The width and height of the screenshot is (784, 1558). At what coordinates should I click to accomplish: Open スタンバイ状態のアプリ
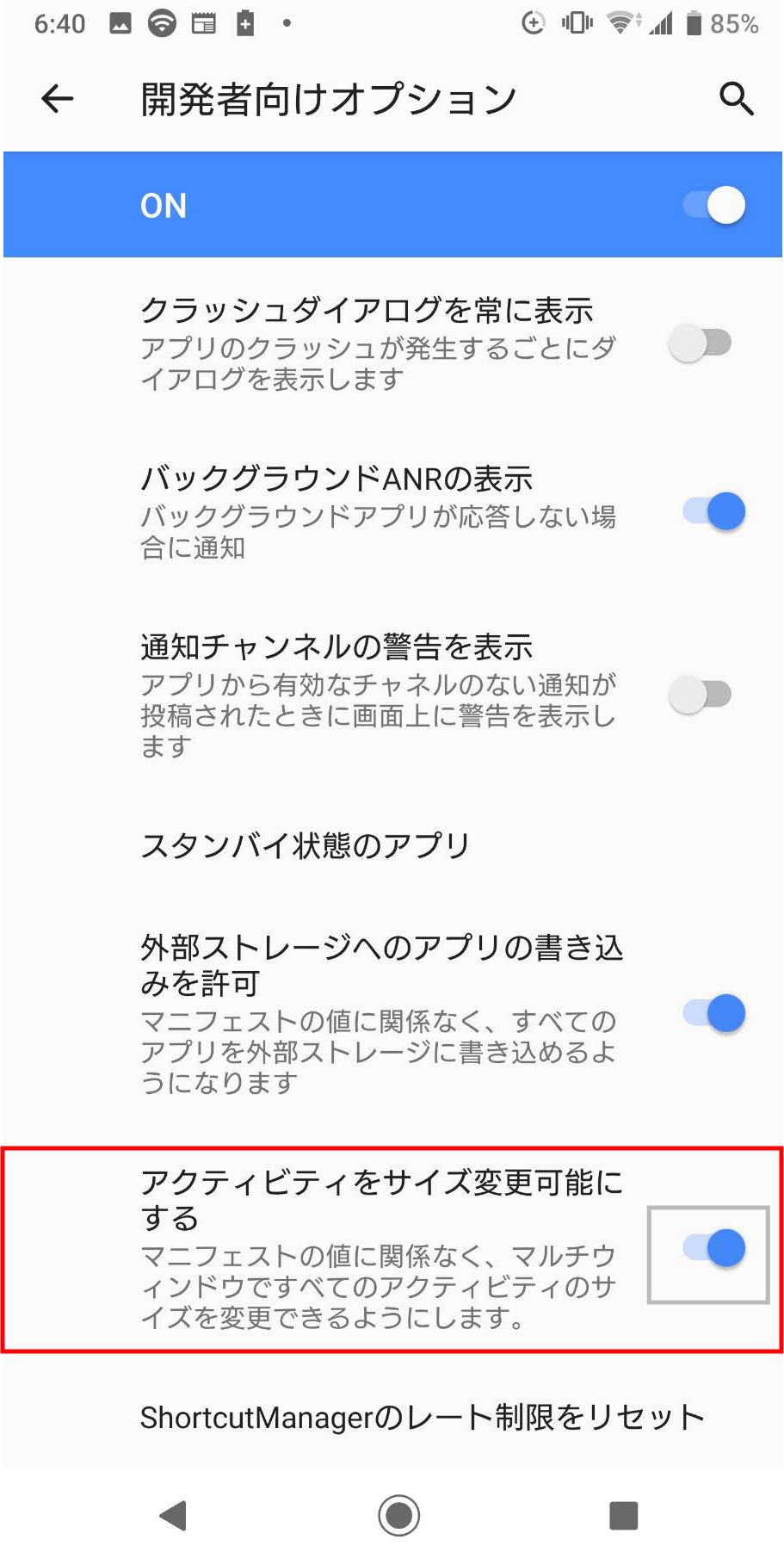coord(306,846)
